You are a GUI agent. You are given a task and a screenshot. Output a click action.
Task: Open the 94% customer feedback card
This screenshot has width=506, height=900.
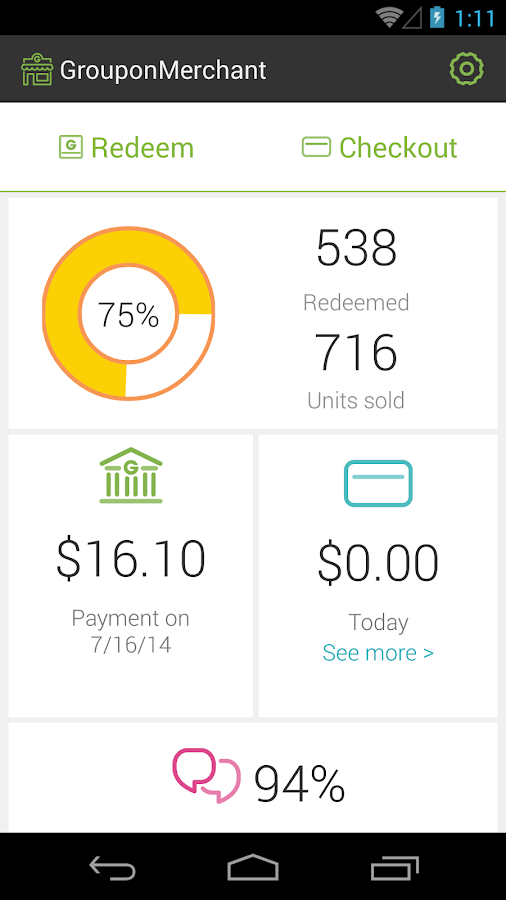coord(253,778)
